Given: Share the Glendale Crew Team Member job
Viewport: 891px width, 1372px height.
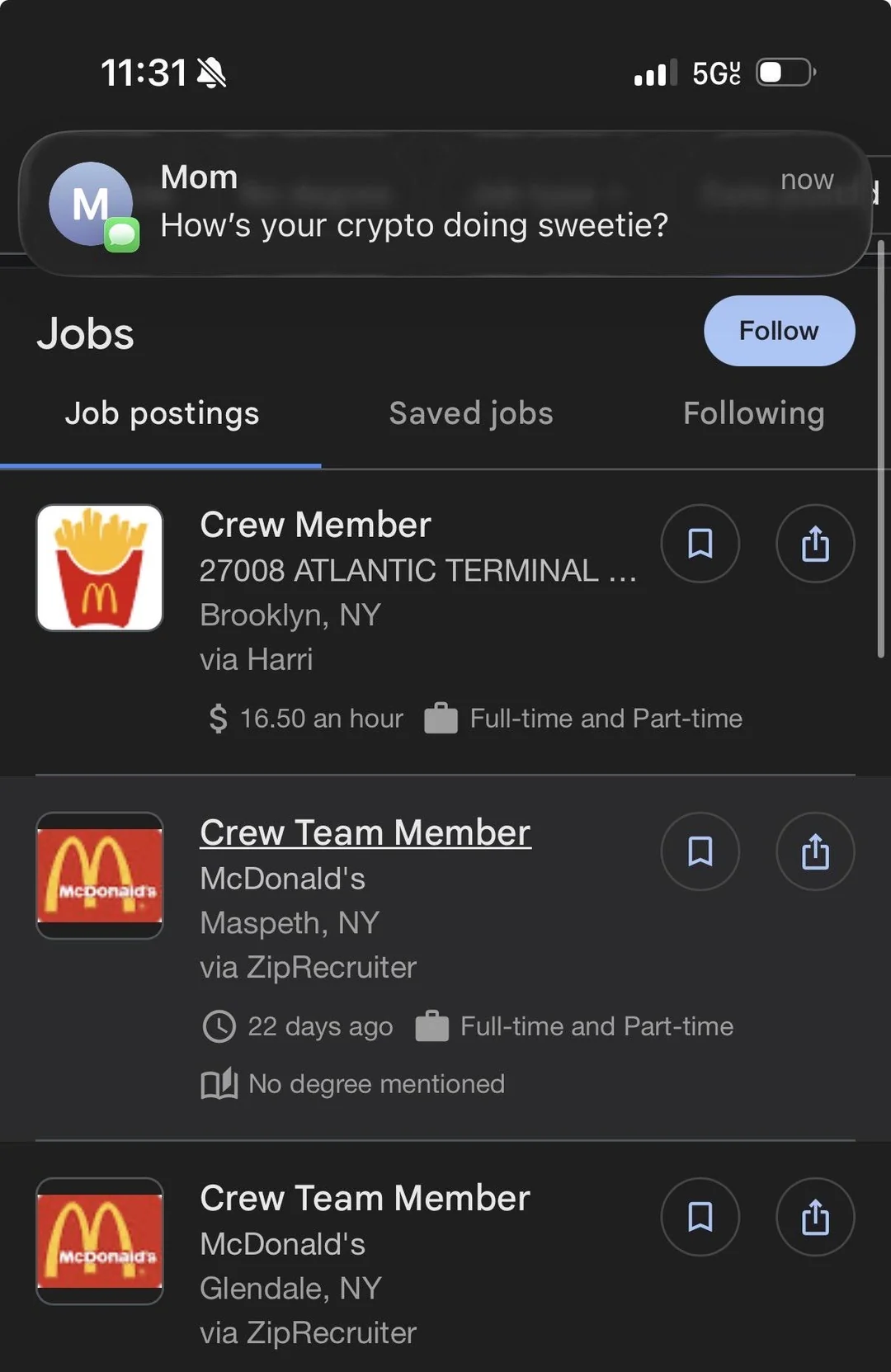Looking at the screenshot, I should (815, 1217).
